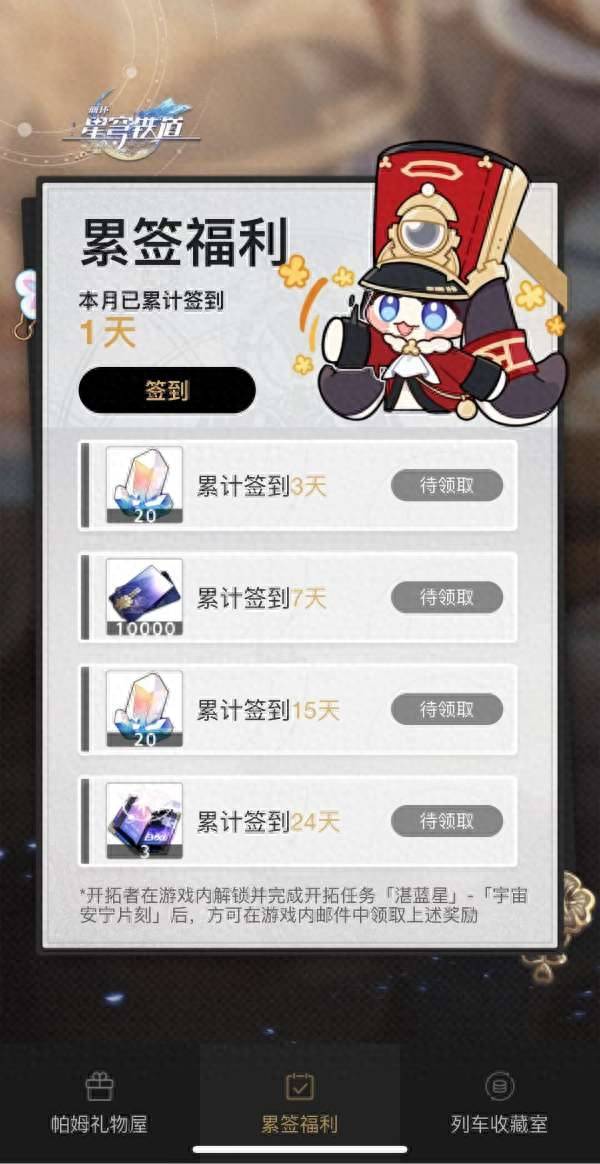Select the 累签福利 tab
Screen dimensions: 600x1164
click(299, 1104)
